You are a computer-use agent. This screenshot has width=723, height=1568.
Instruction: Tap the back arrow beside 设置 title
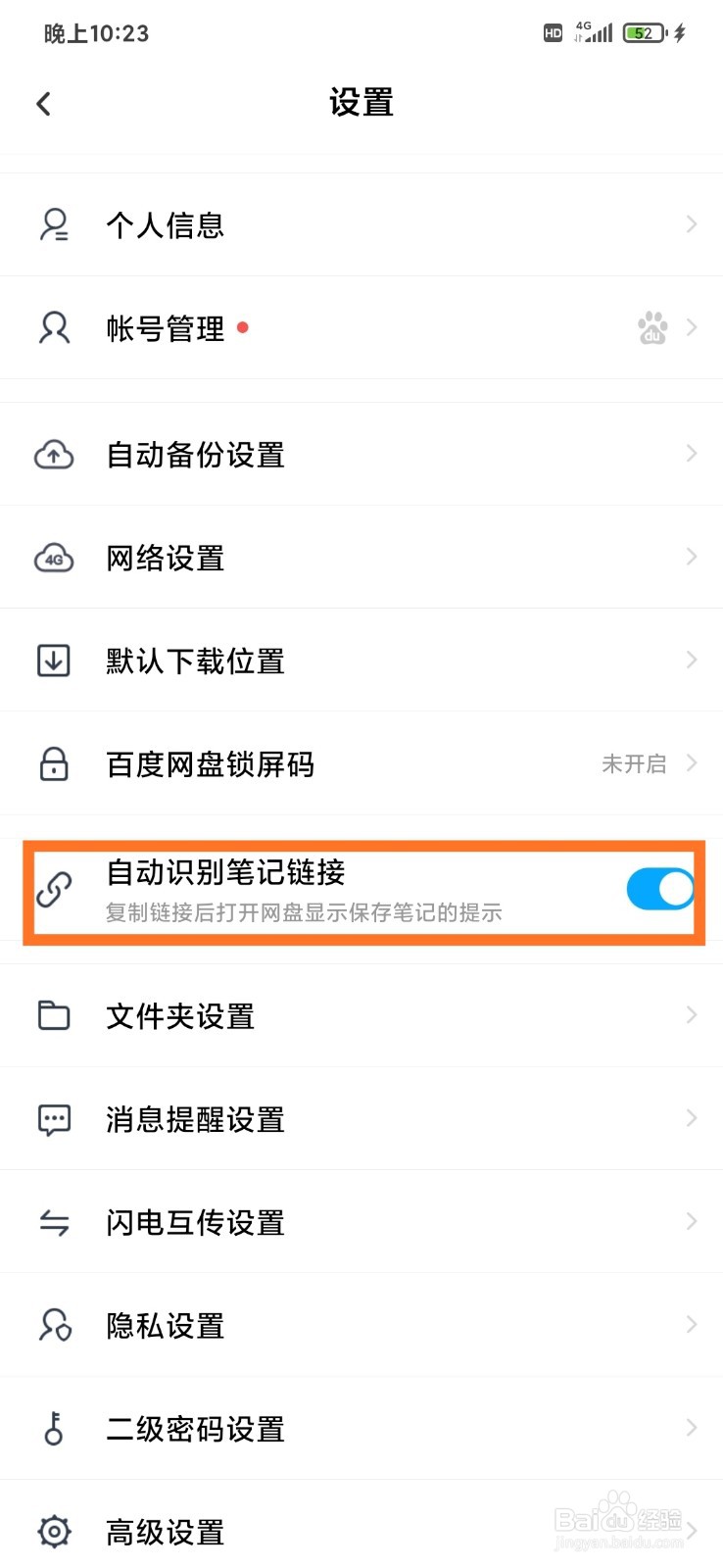pyautogui.click(x=43, y=102)
